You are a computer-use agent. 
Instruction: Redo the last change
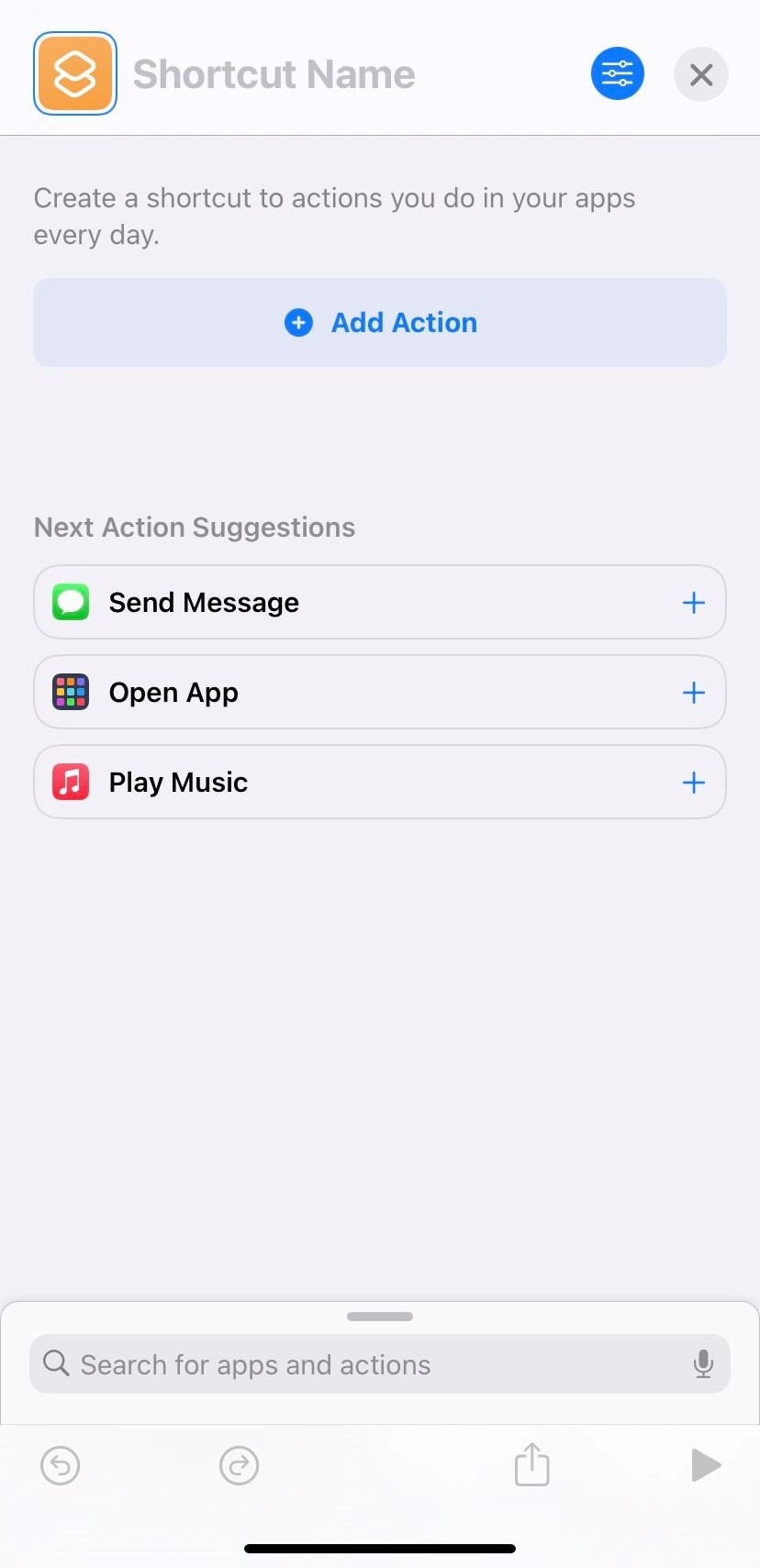tap(239, 1465)
